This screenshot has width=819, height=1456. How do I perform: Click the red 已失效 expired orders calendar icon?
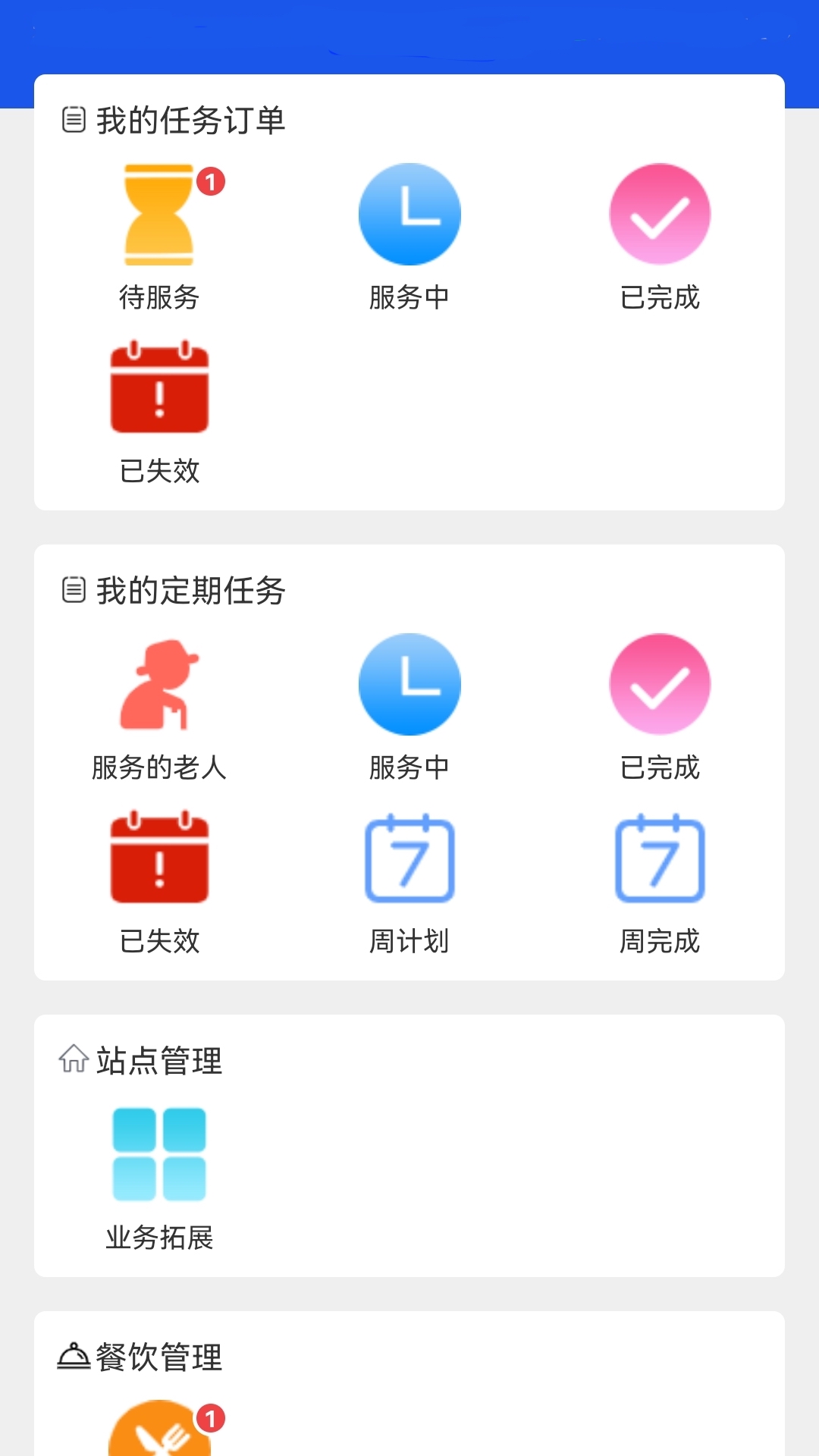159,389
